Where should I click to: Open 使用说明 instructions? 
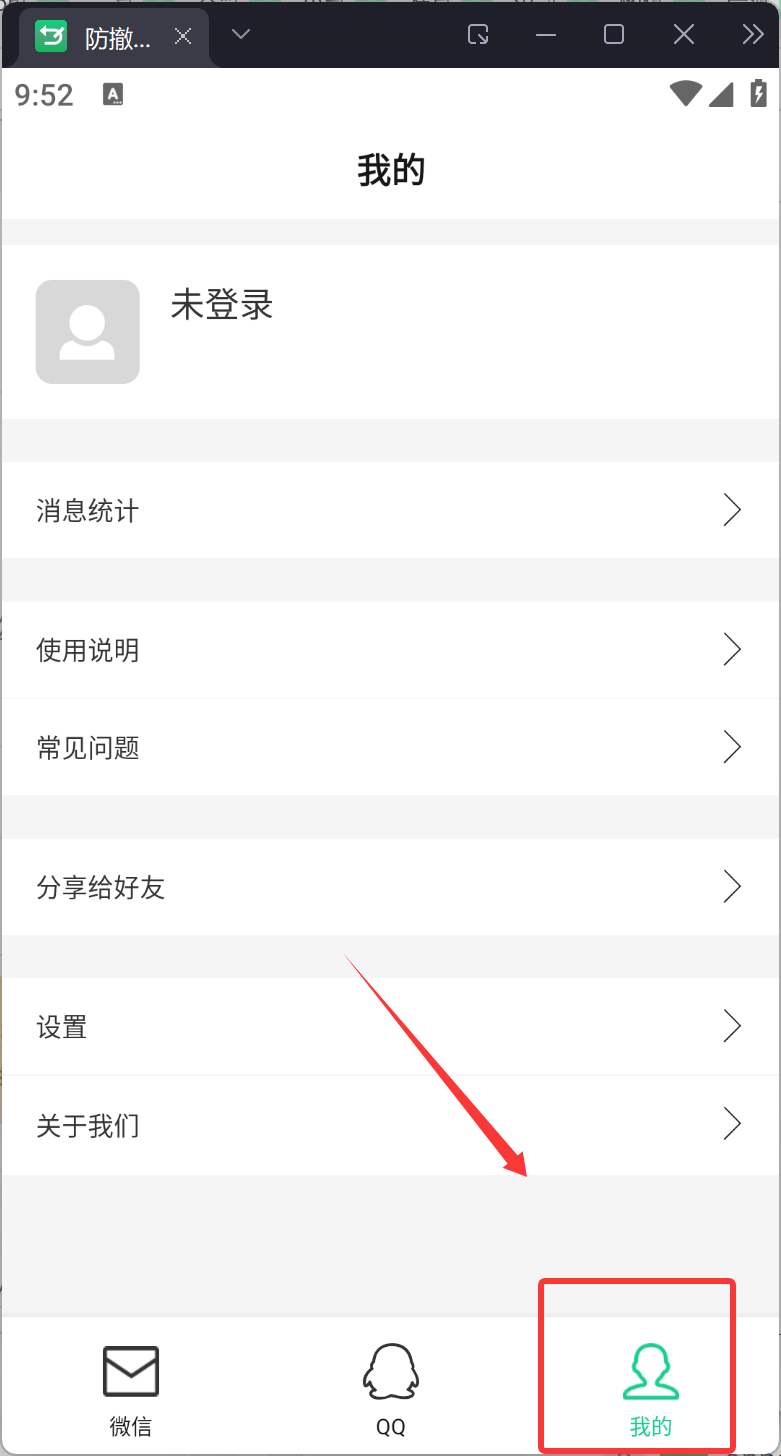[x=390, y=650]
